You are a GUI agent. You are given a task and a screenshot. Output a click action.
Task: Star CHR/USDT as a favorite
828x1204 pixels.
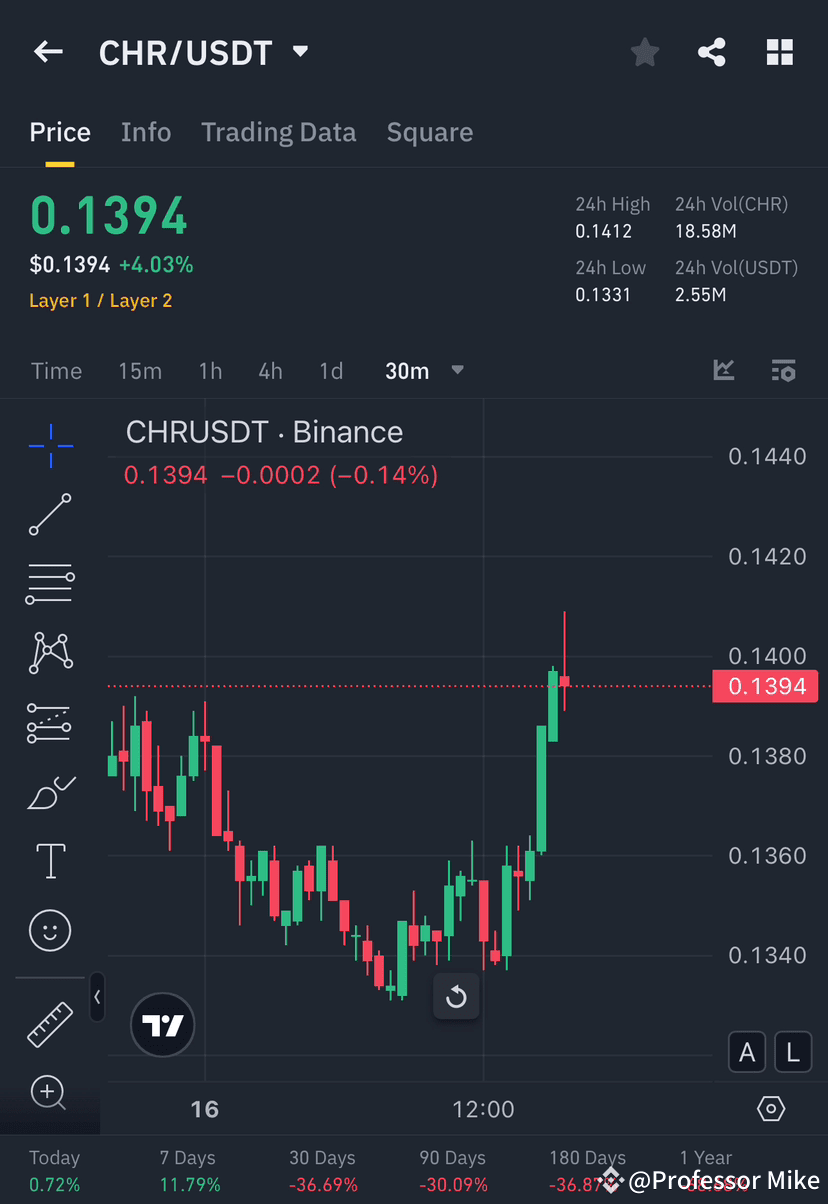[644, 52]
